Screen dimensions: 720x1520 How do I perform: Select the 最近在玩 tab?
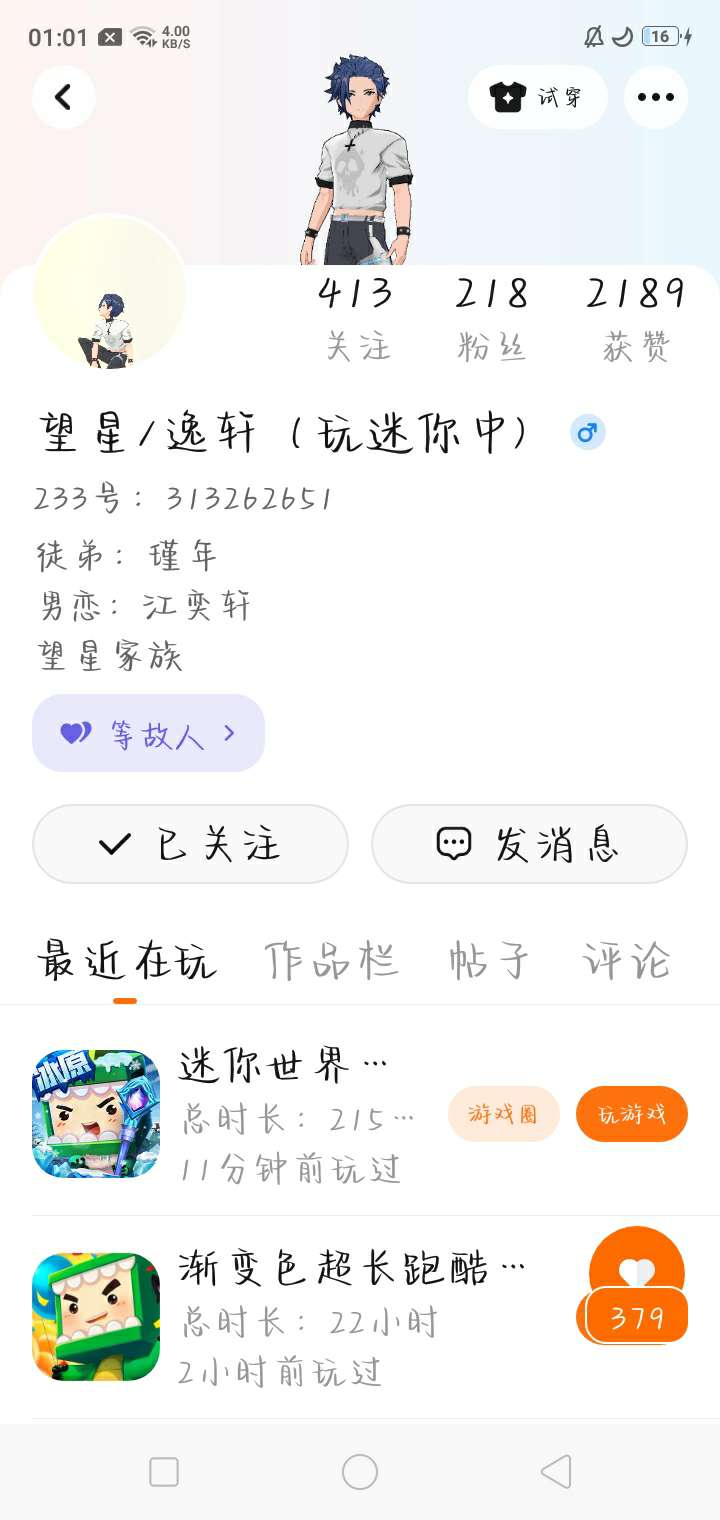coord(126,961)
